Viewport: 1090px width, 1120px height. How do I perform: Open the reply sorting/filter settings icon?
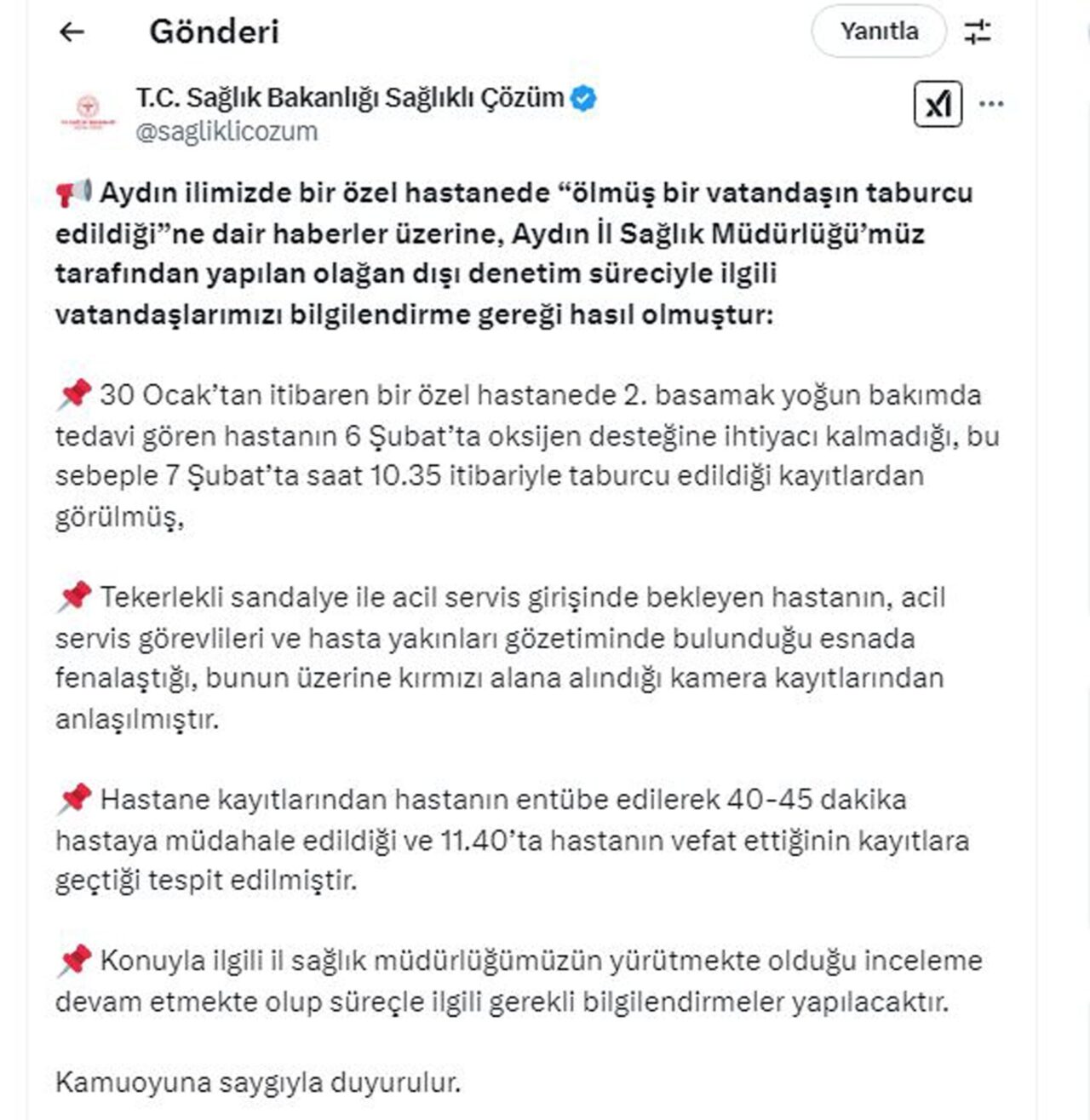click(x=978, y=32)
